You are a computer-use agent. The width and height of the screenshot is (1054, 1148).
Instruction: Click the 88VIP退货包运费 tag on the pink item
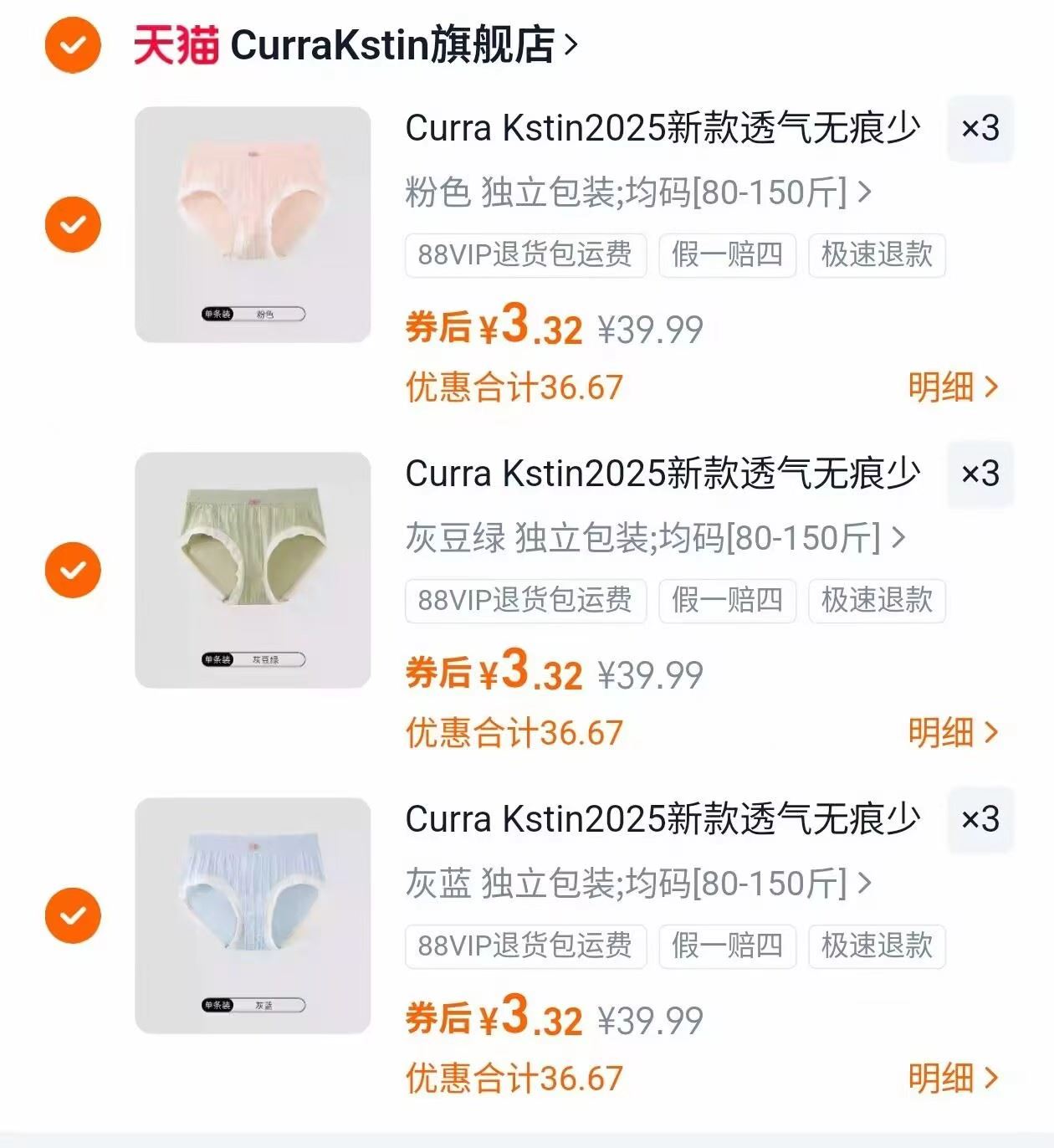click(524, 256)
